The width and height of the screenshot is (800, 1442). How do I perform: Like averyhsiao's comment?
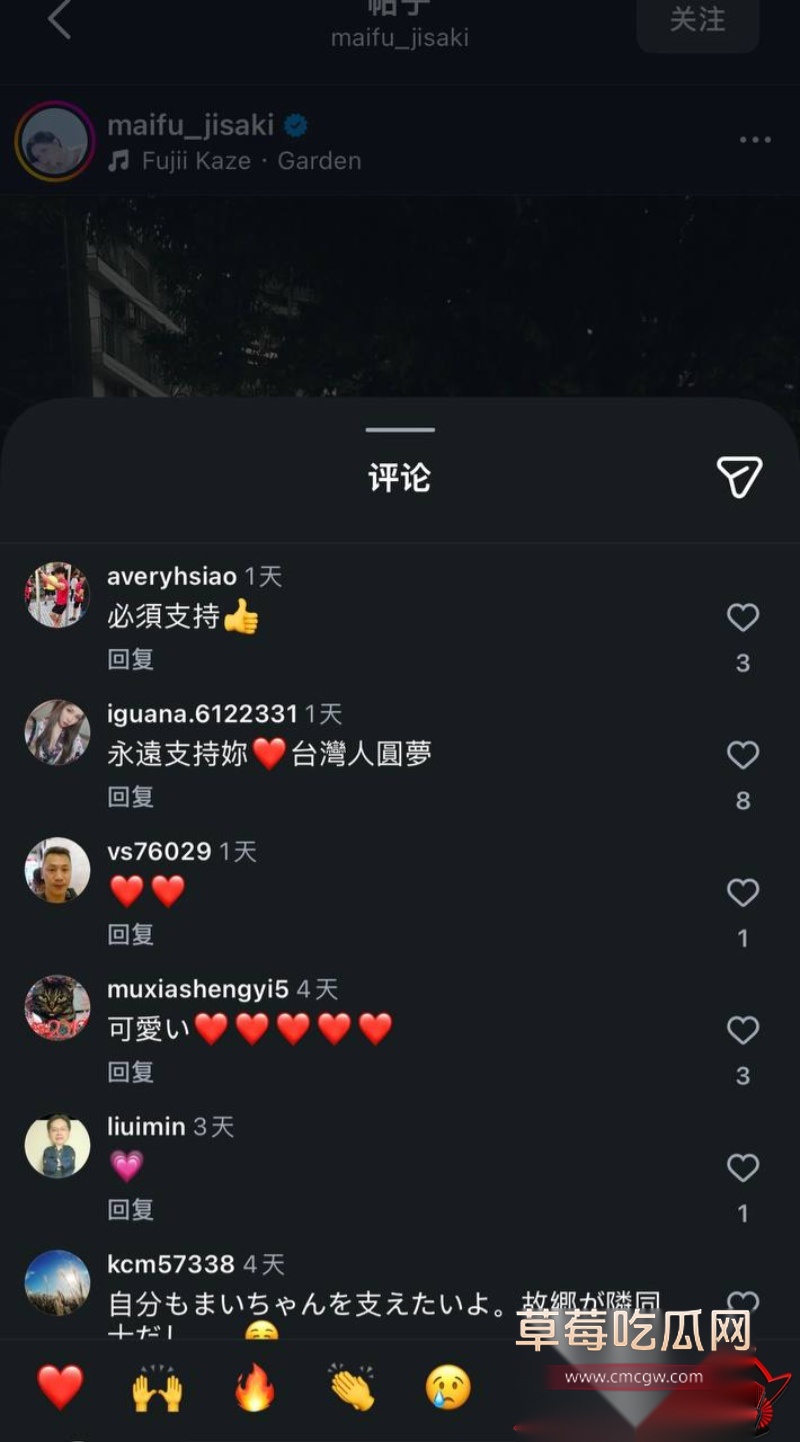[742, 618]
